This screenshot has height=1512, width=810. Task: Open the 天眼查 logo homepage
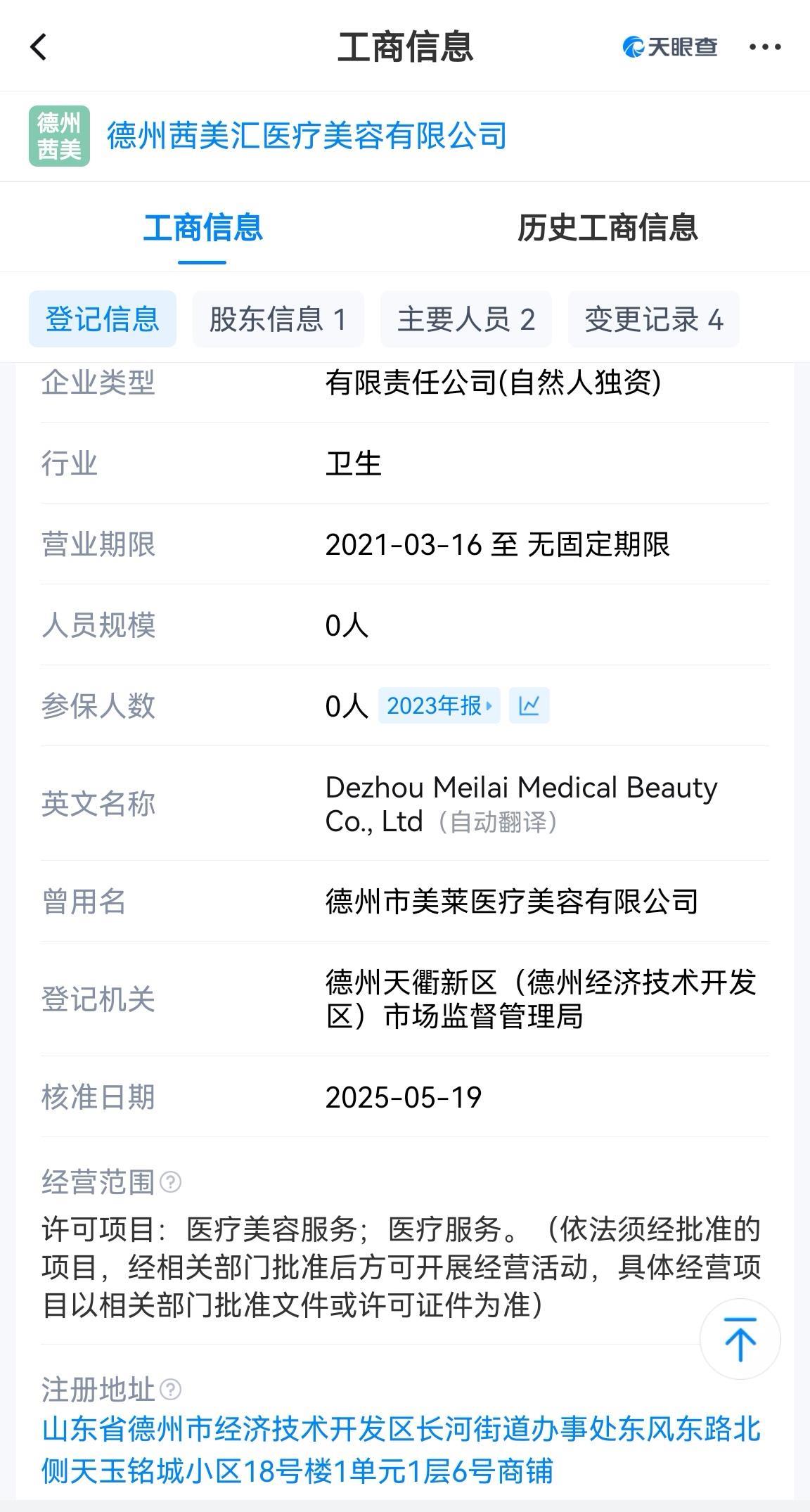point(669,46)
